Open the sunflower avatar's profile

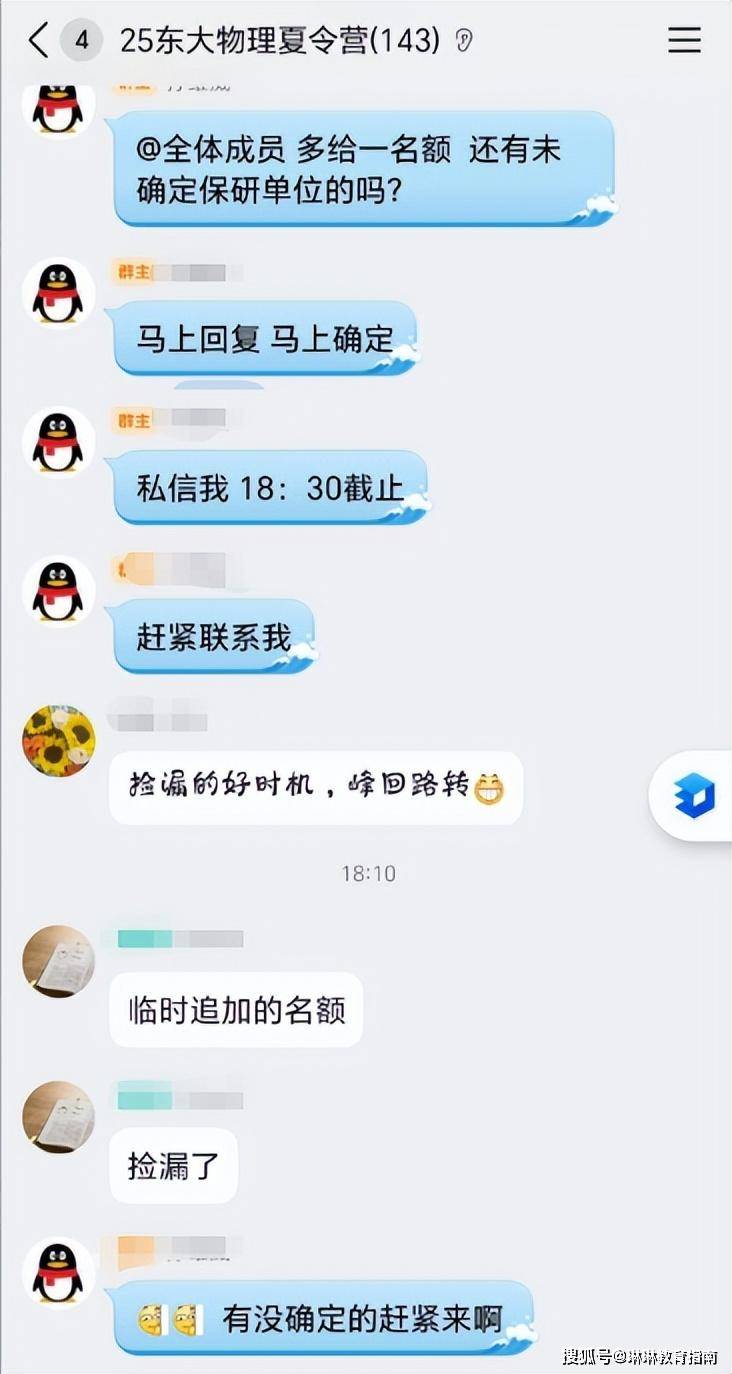click(x=59, y=741)
